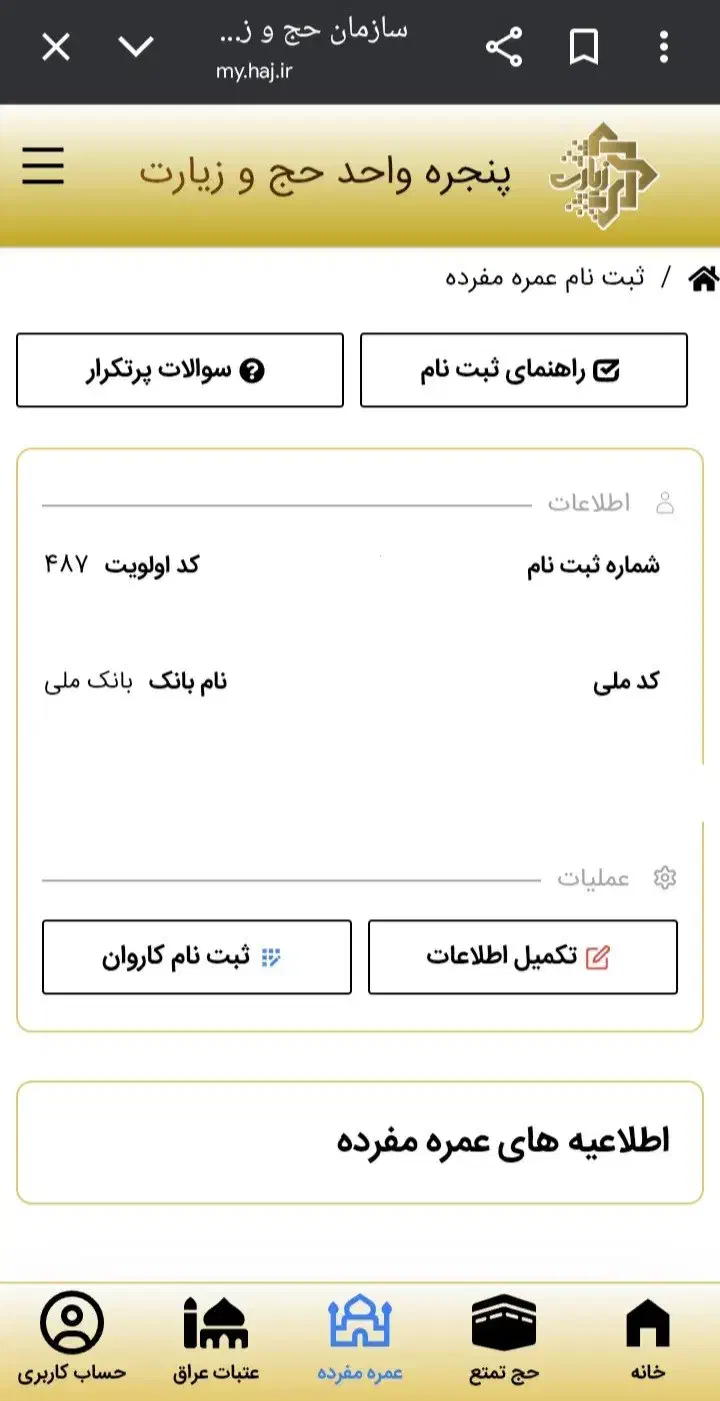720x1401 pixels.
Task: Collapse the web view with the chevron arrow
Action: pos(136,46)
